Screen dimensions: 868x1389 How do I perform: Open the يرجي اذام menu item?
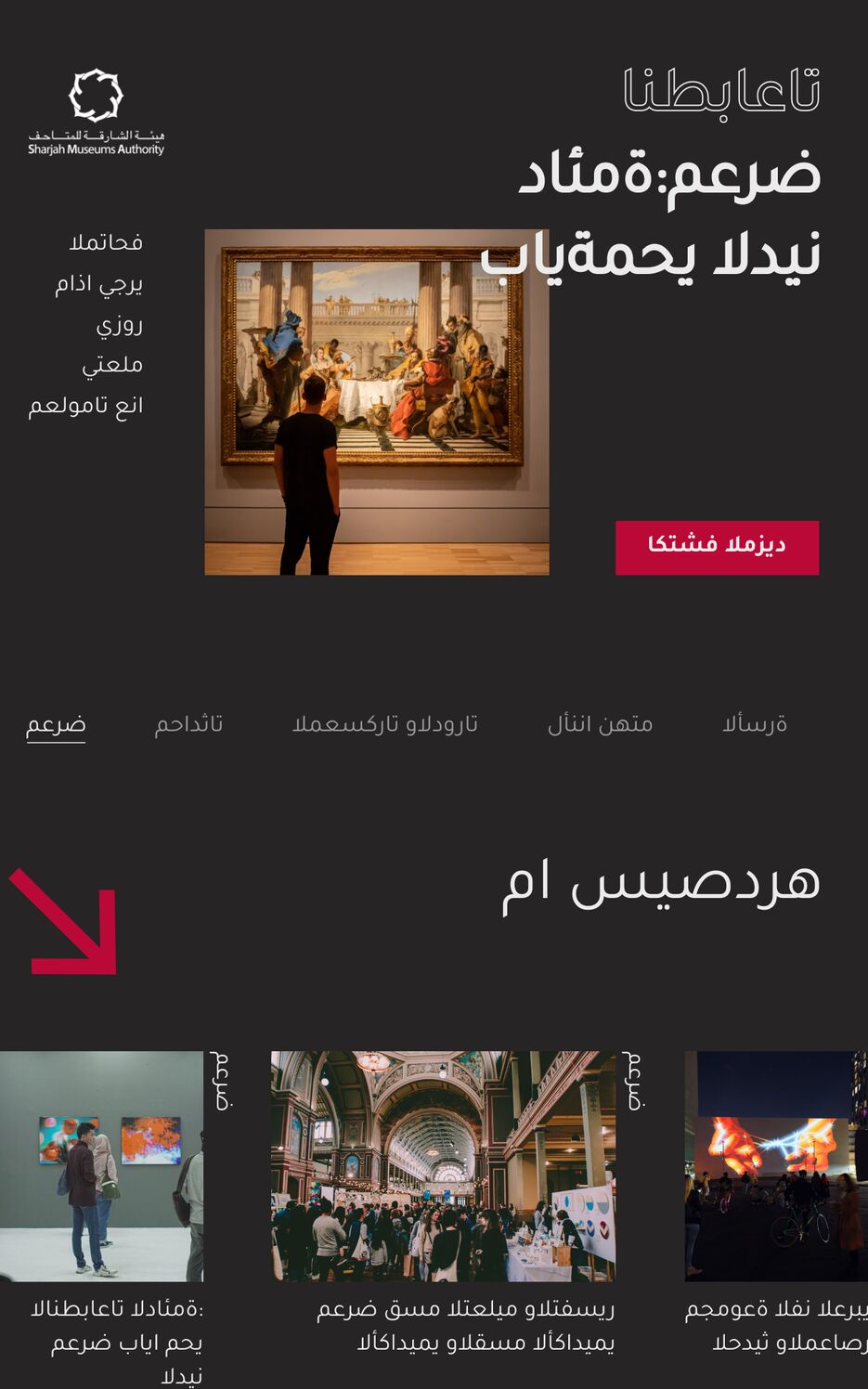tap(98, 284)
